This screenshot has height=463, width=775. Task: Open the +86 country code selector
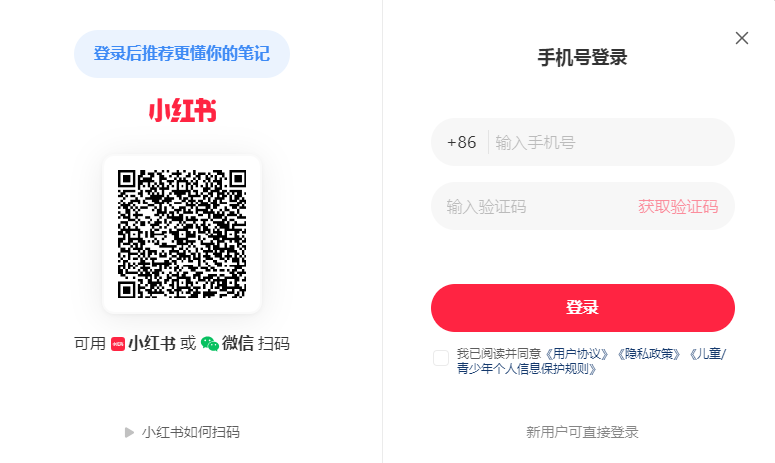click(x=461, y=142)
